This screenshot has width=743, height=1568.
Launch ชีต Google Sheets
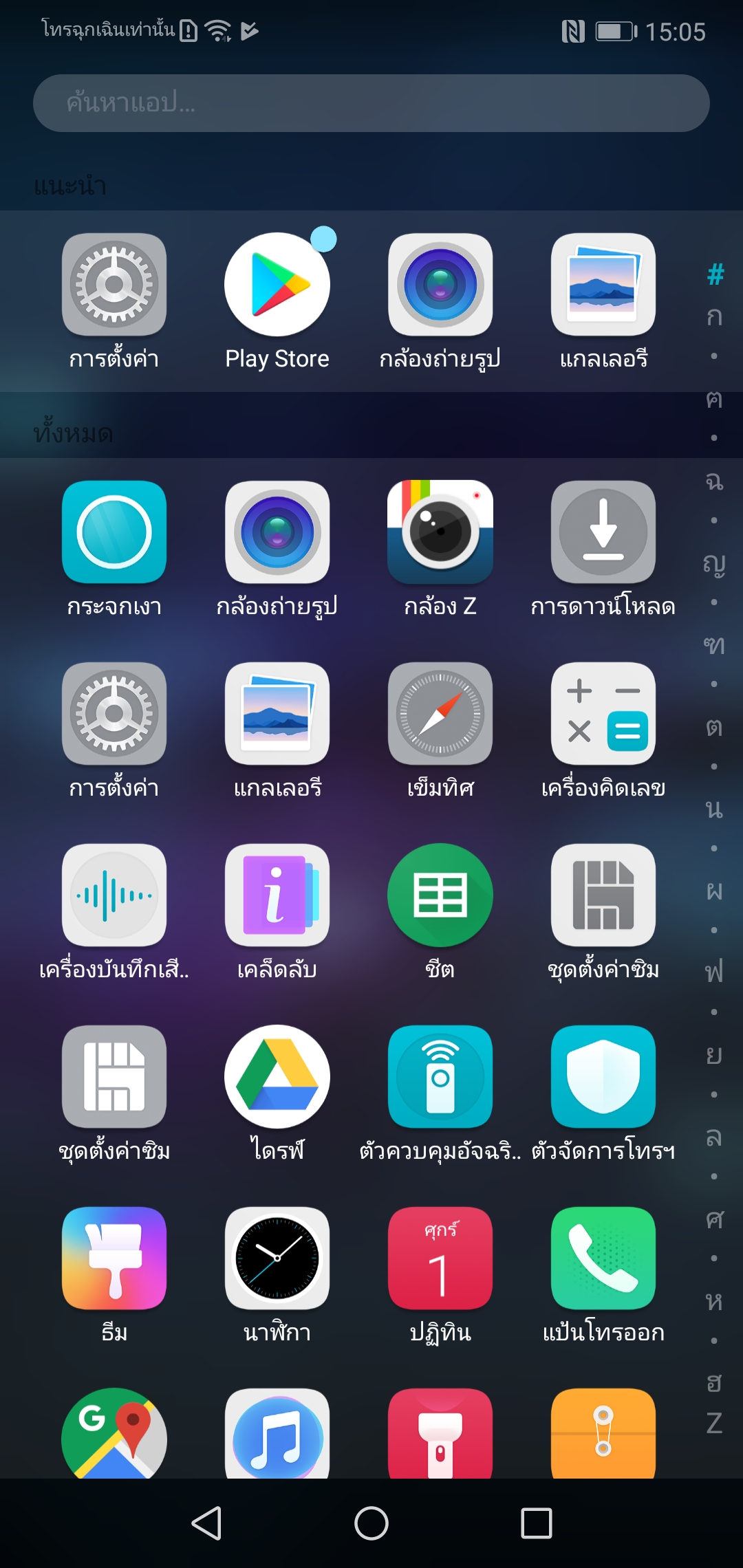(x=440, y=895)
